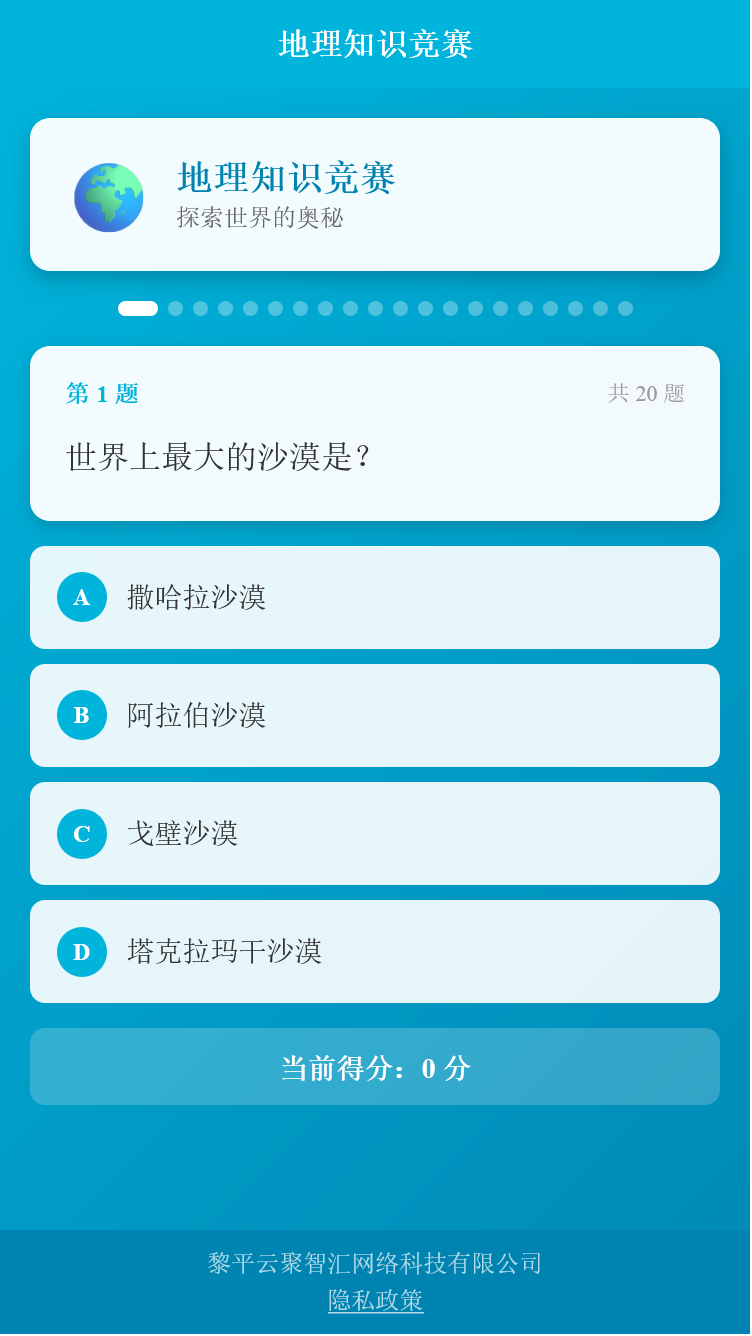Click the 共 20 题 label
Screen dimensions: 752x1336
coord(645,394)
